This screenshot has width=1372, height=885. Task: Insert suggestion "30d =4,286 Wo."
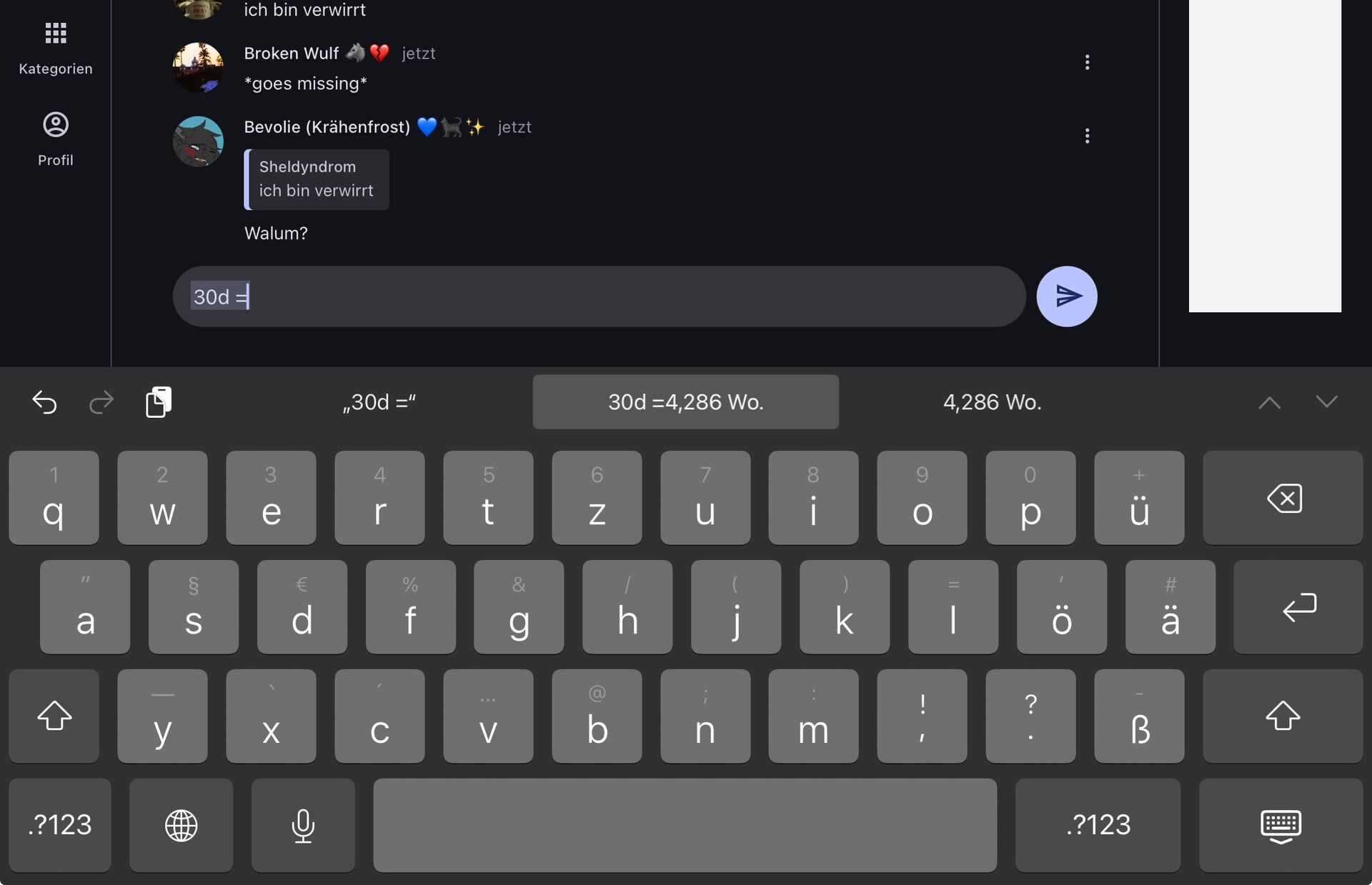point(685,402)
